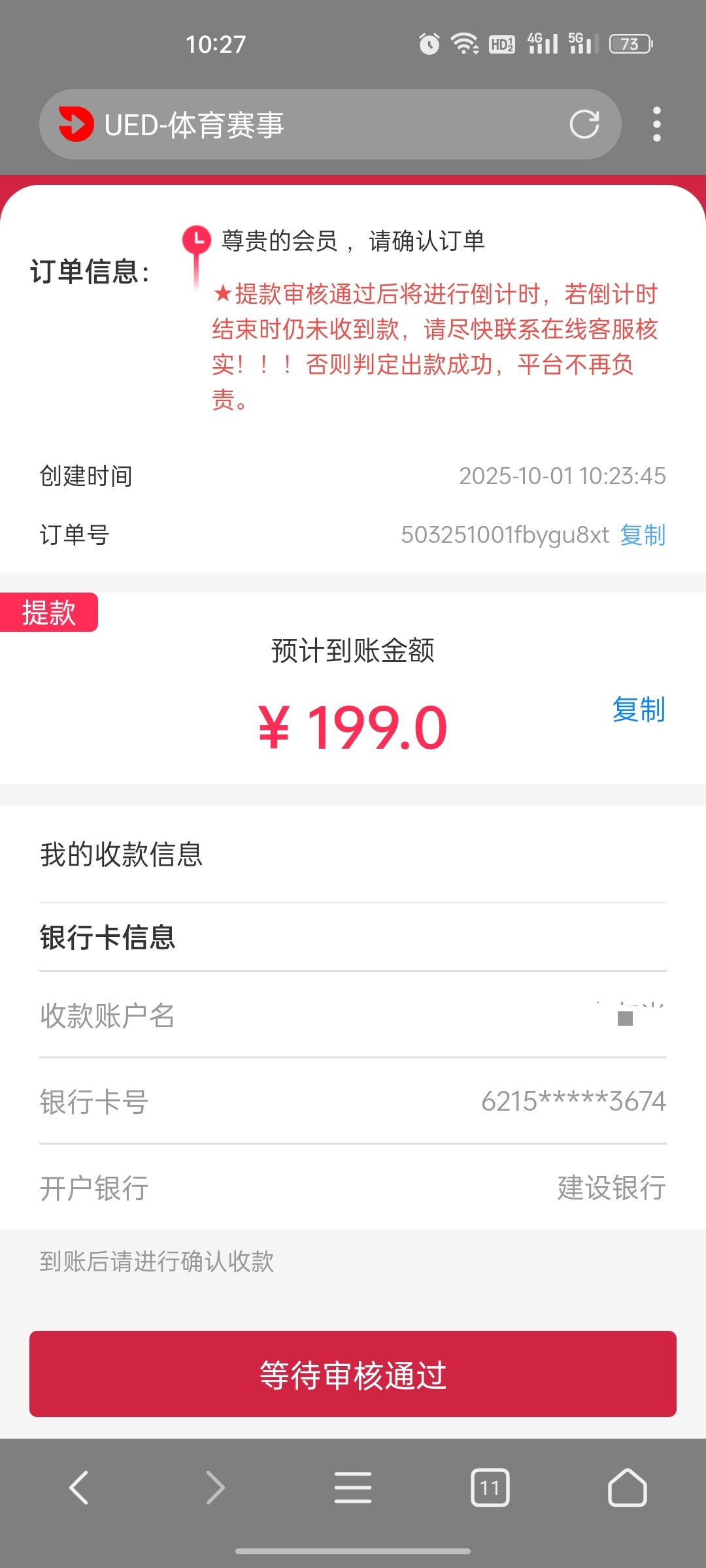
Task: Copy the ¥199.0 expected amount
Action: coord(638,710)
